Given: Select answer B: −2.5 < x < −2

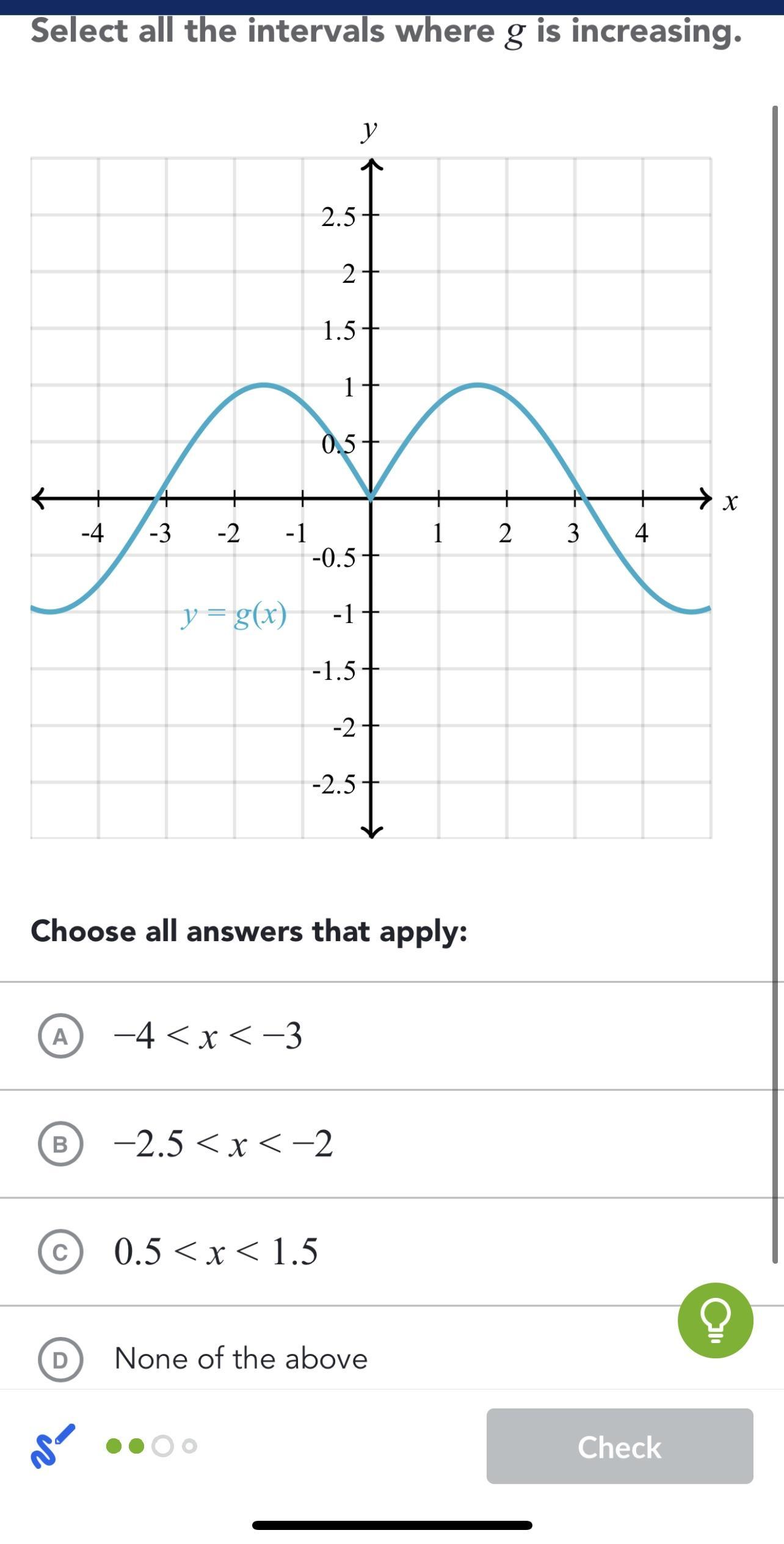Looking at the screenshot, I should pos(61,1143).
